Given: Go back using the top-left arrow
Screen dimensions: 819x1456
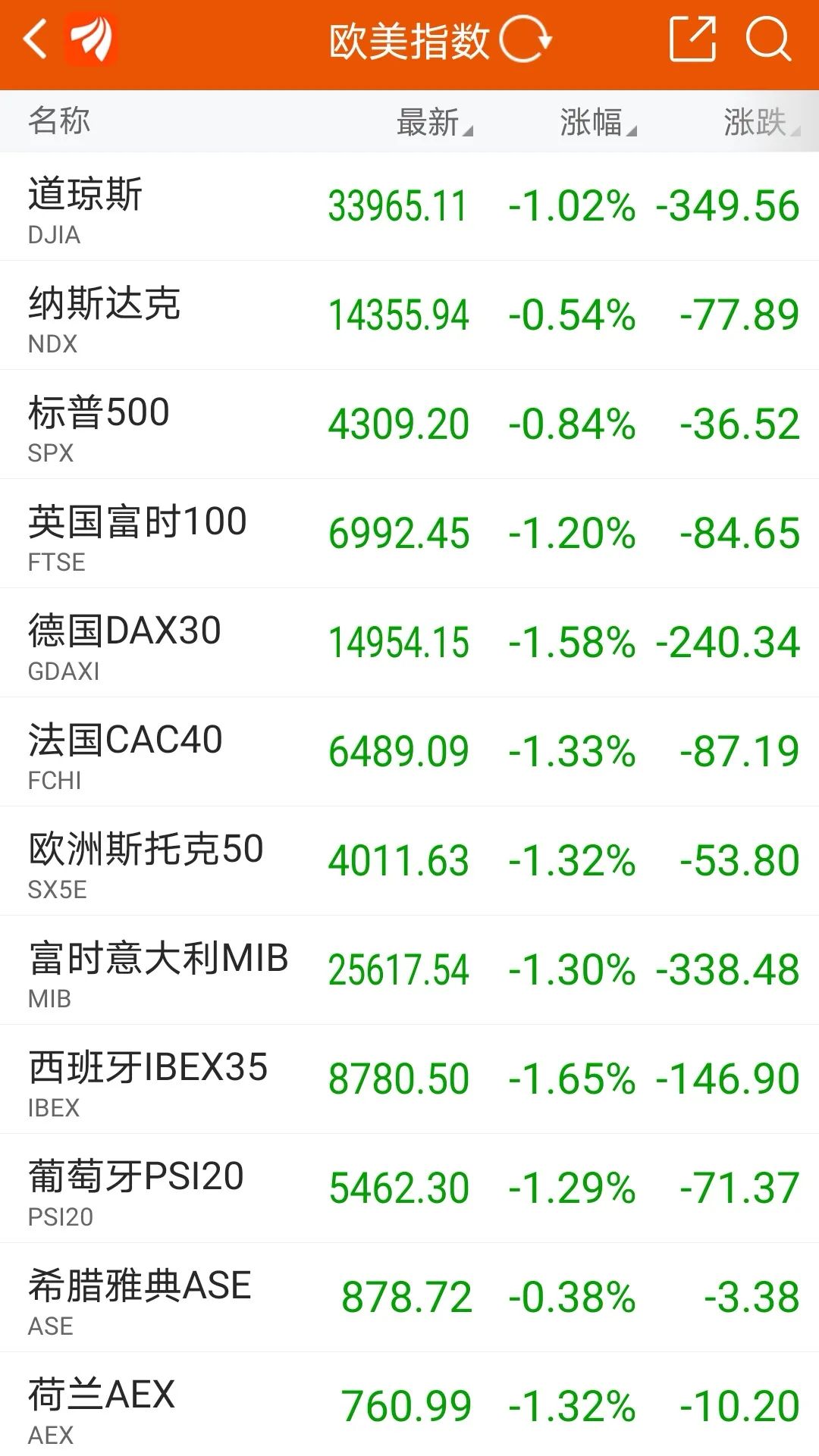Looking at the screenshot, I should tap(36, 39).
